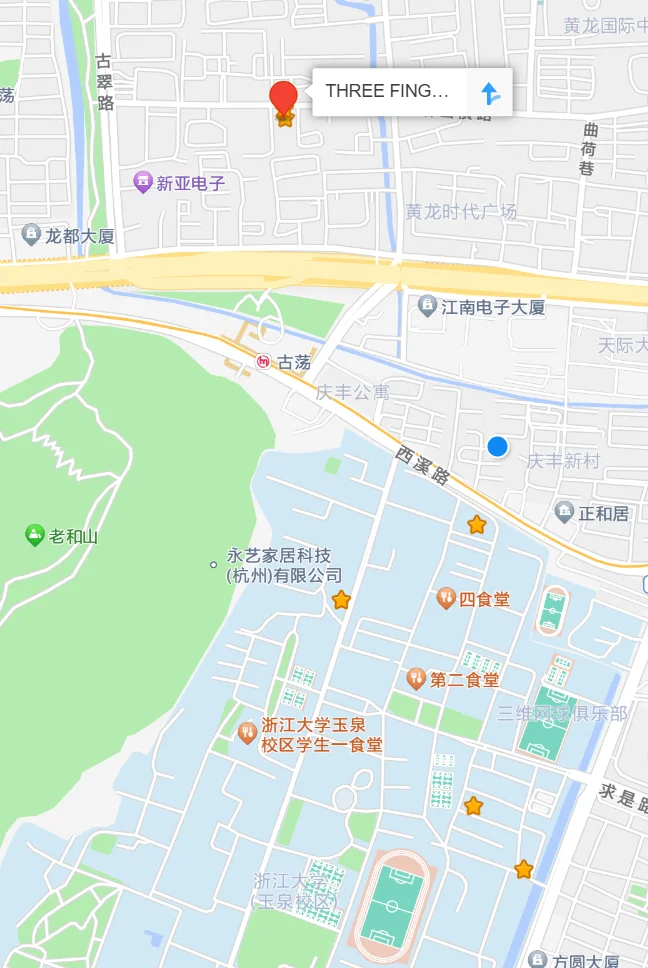
Task: Open the 正和居 building marker
Action: tap(564, 513)
